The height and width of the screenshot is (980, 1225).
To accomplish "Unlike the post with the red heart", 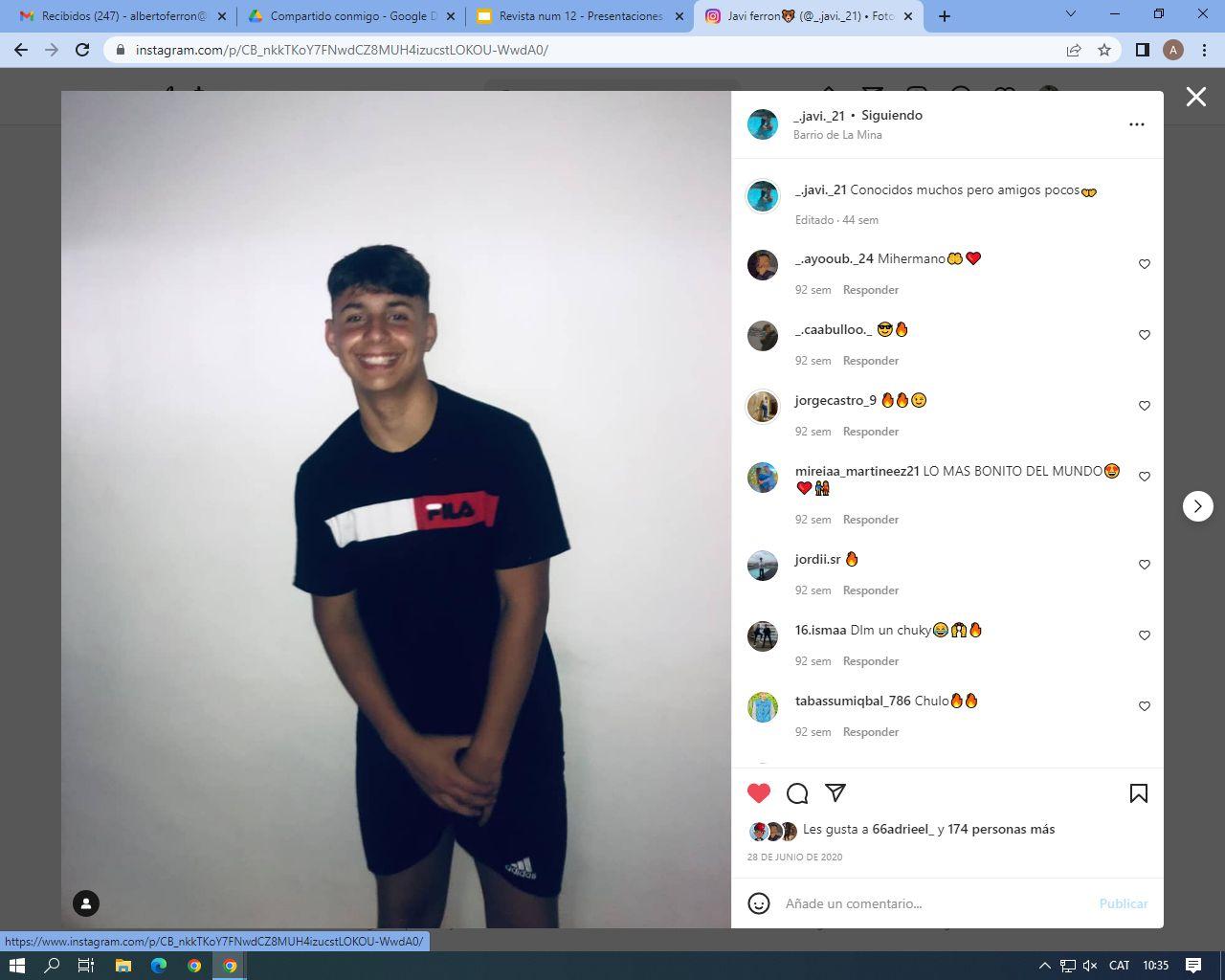I will coord(759,793).
